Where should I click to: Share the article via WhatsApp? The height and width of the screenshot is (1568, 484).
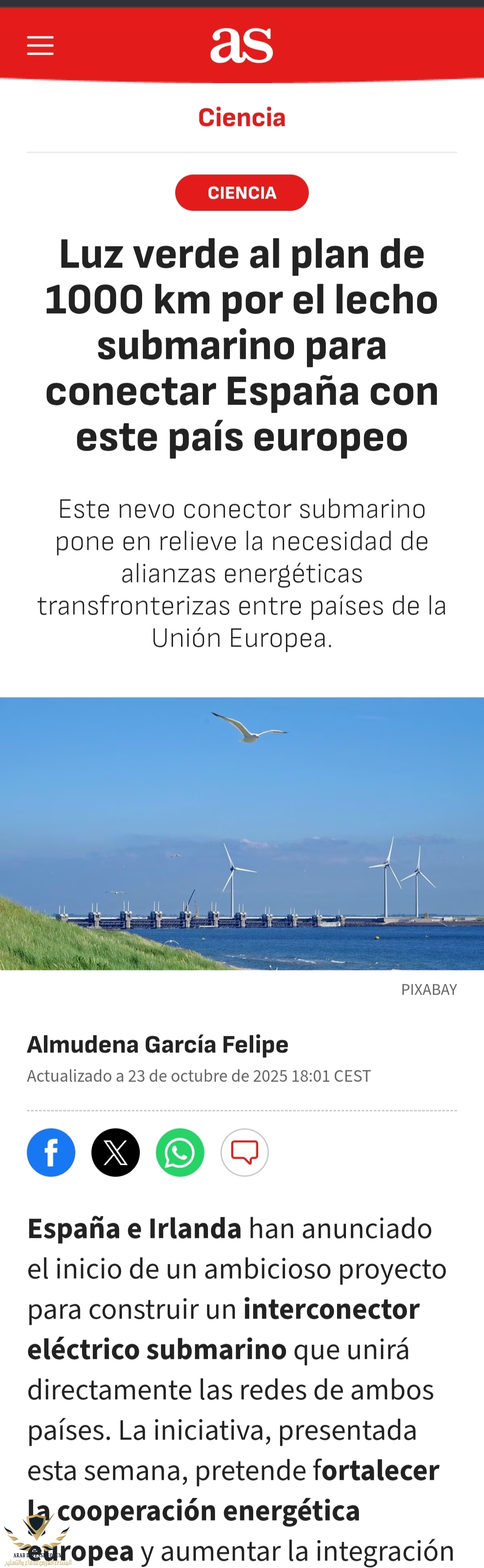(180, 1152)
